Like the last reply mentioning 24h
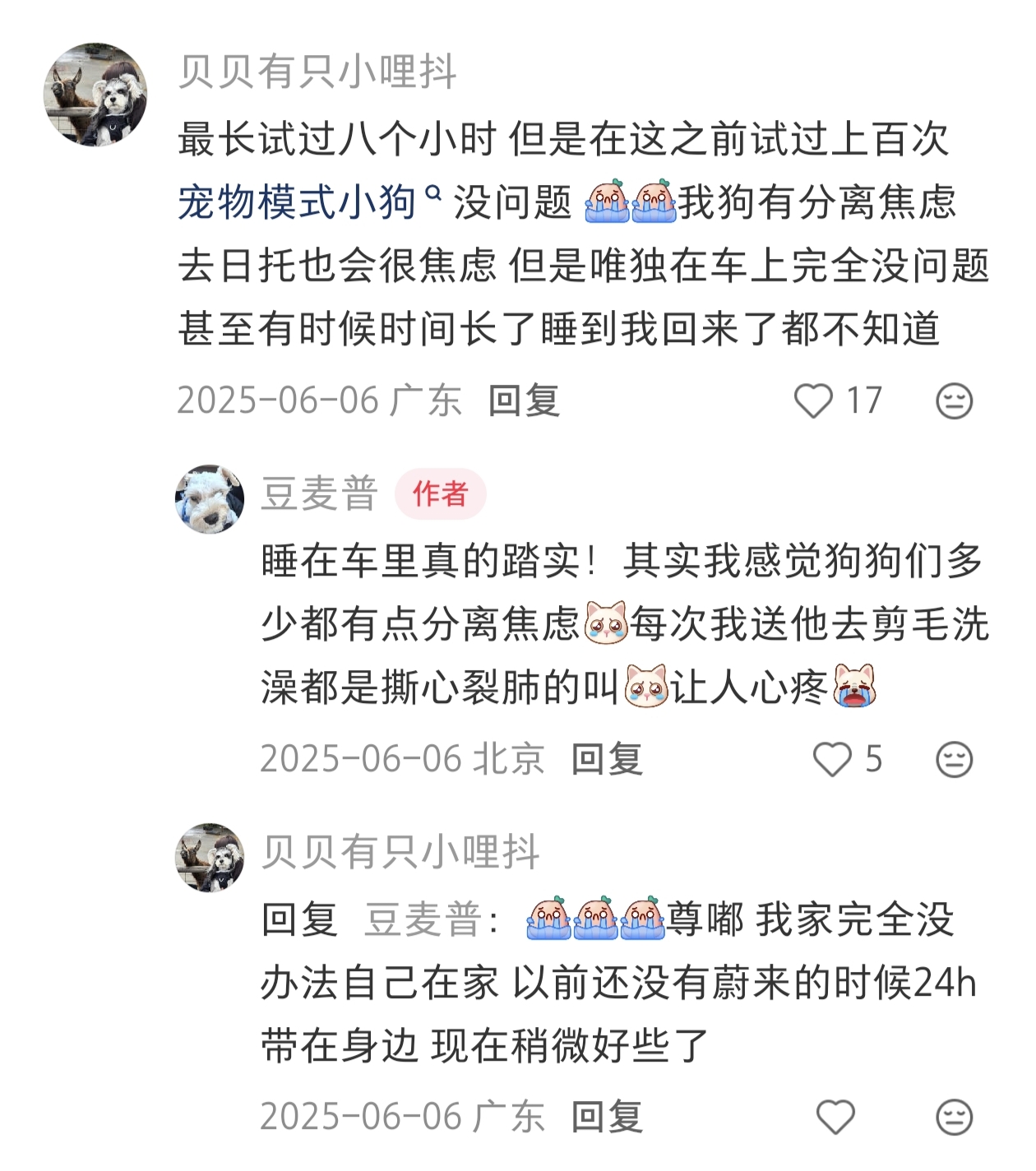The width and height of the screenshot is (1036, 1171). pyautogui.click(x=835, y=1117)
